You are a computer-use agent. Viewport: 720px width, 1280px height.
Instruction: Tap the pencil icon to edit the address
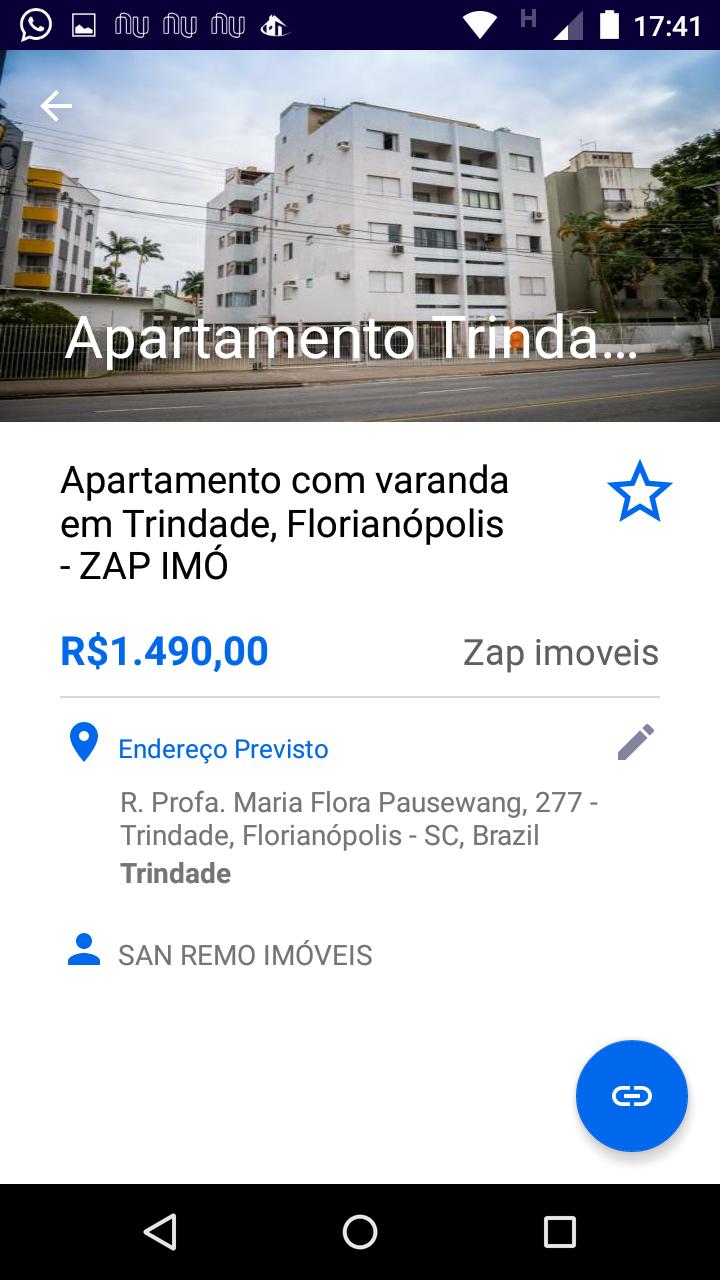click(637, 743)
